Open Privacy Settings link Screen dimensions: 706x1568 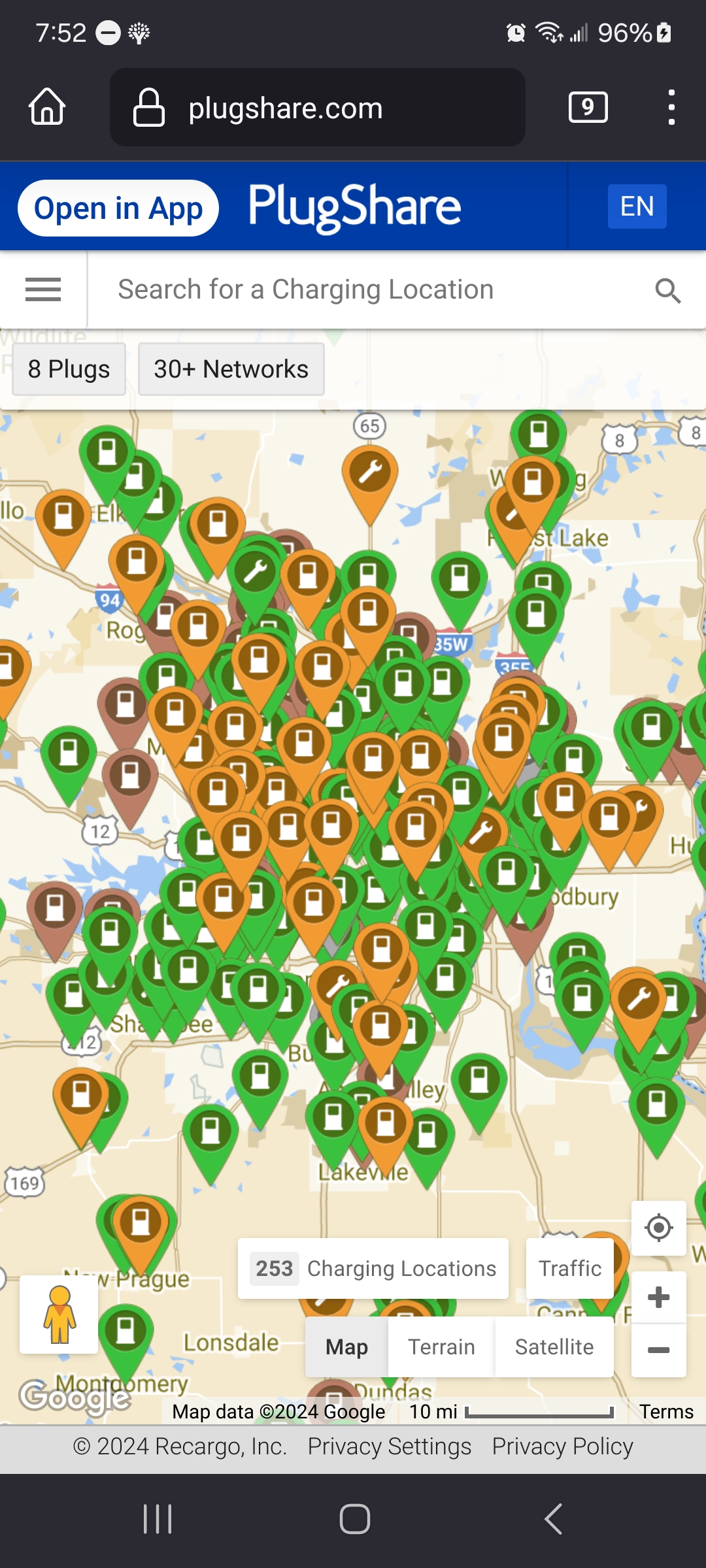(390, 1446)
